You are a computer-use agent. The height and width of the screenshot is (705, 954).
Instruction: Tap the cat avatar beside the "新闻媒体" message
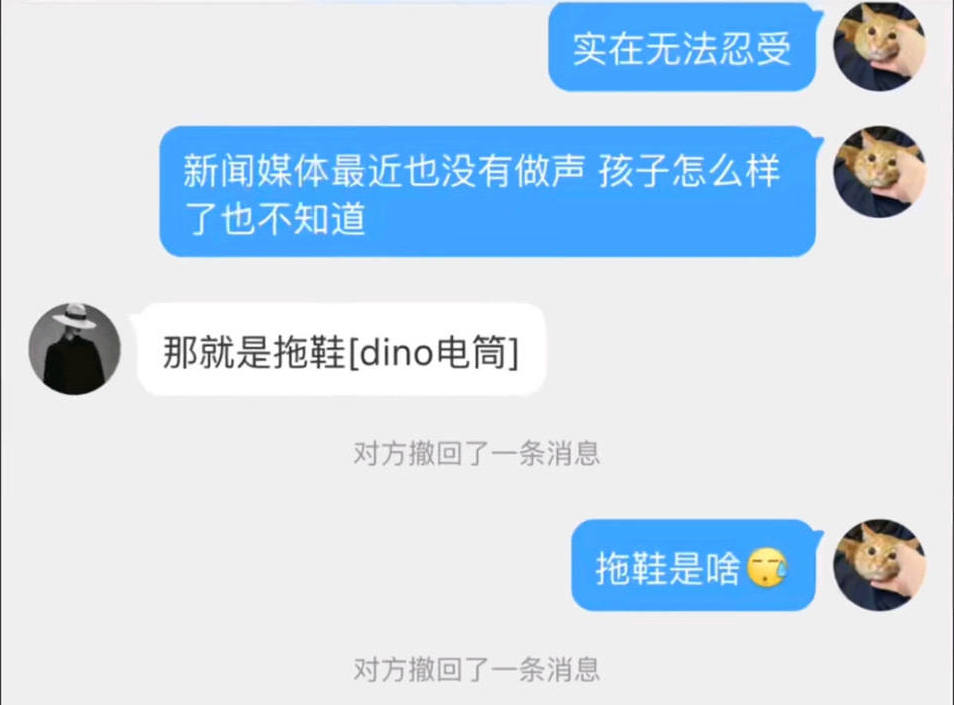(x=879, y=172)
